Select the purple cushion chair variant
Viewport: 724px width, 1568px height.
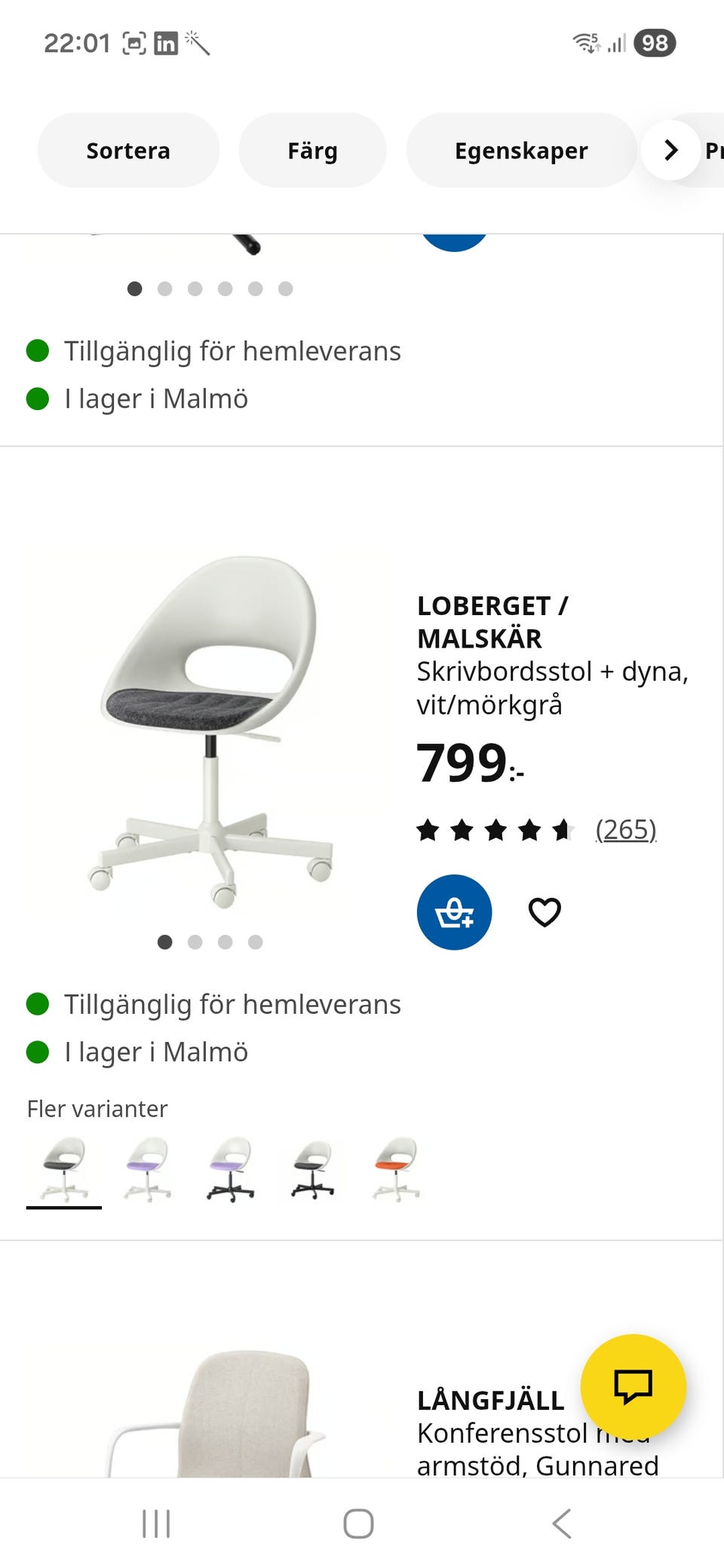(x=147, y=1168)
